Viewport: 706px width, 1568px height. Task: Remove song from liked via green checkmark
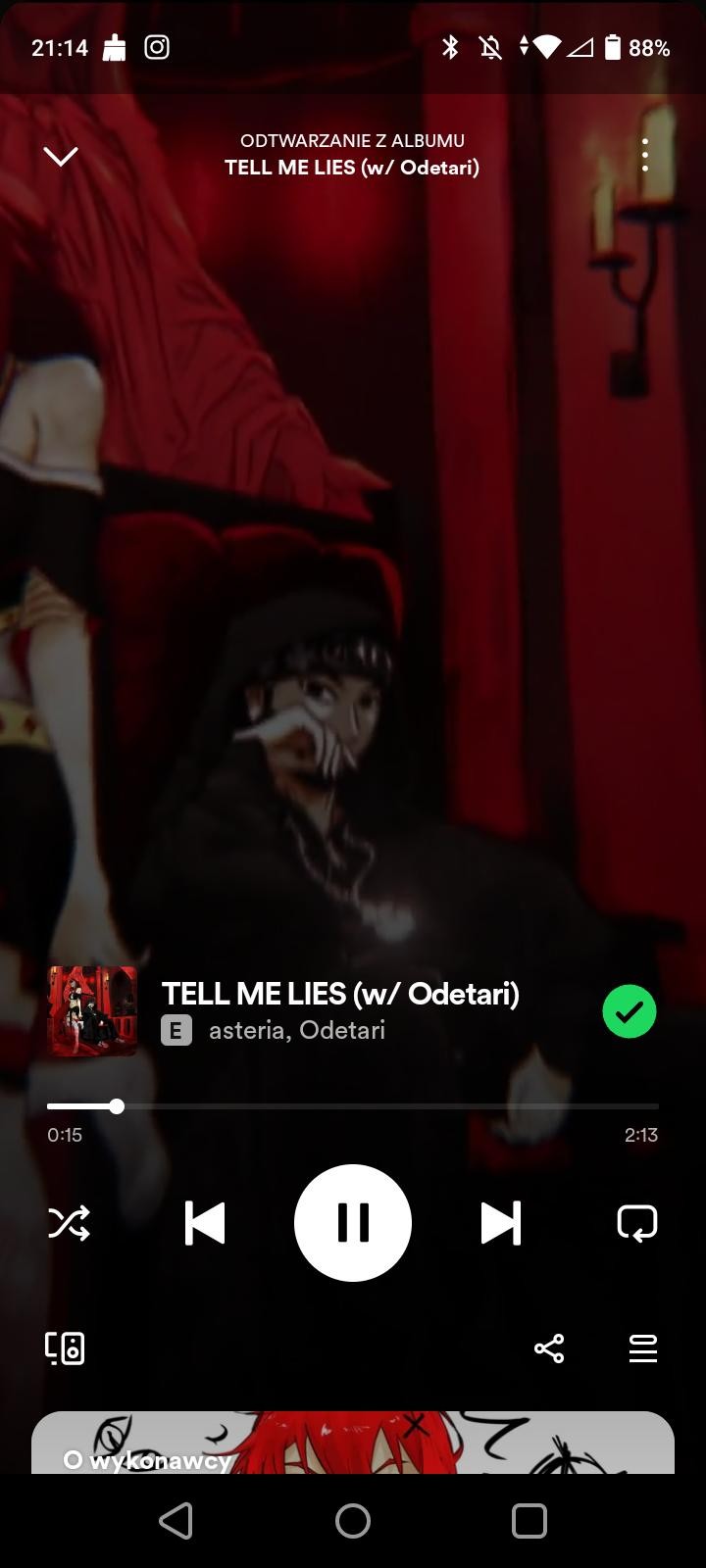(629, 1011)
